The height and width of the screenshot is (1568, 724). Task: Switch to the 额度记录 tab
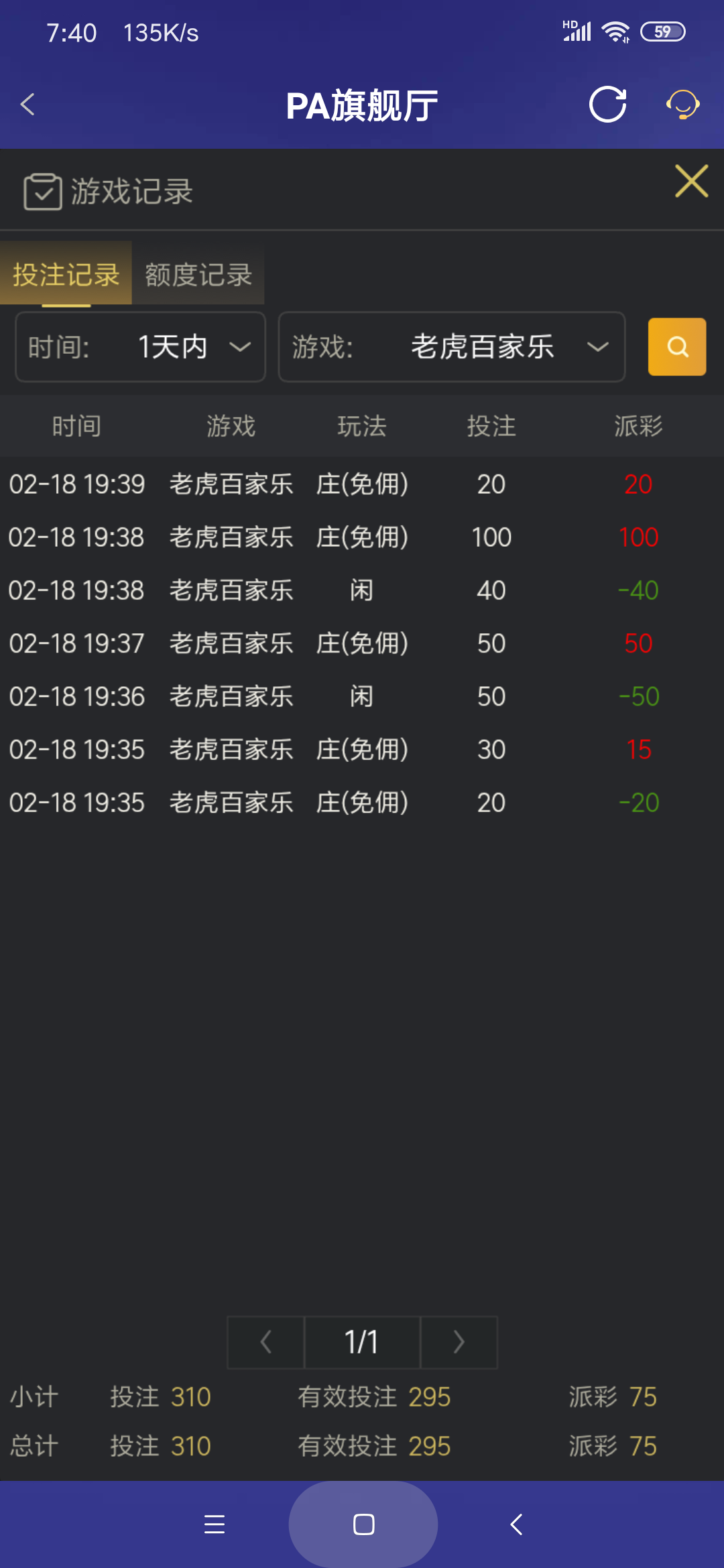[196, 275]
